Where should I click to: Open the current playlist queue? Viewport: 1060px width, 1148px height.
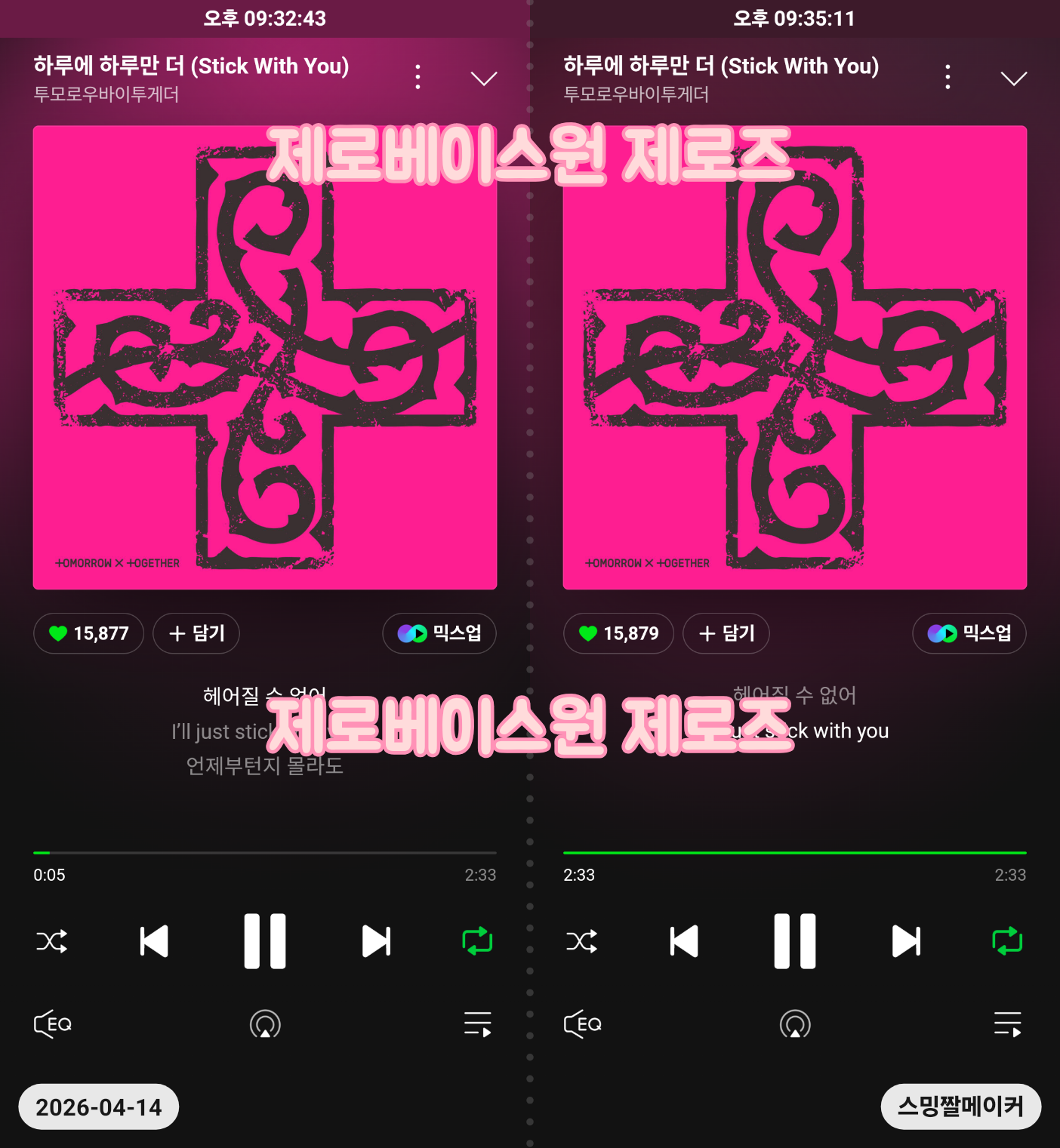point(476,1024)
